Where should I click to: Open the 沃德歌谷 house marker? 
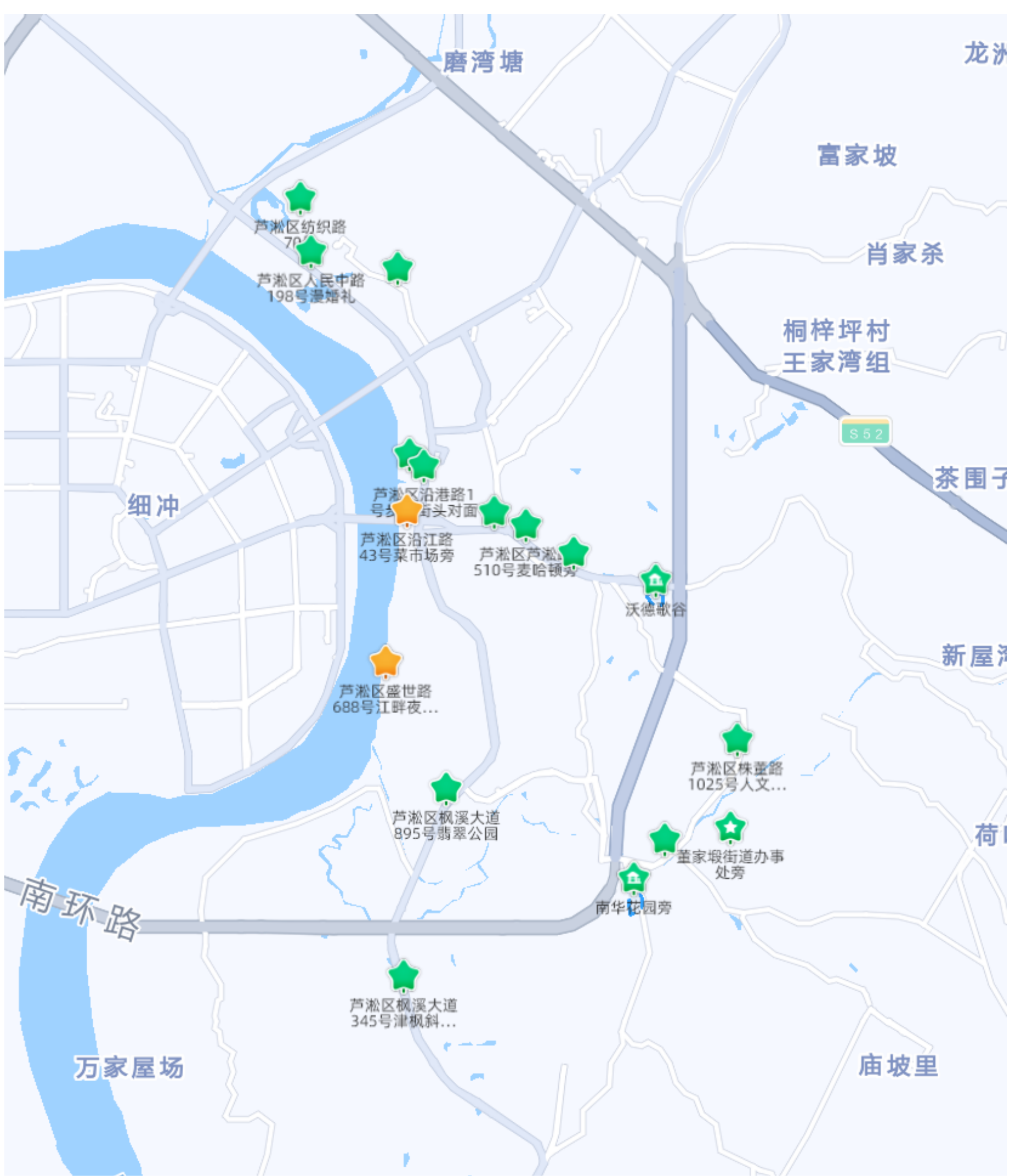pyautogui.click(x=655, y=580)
